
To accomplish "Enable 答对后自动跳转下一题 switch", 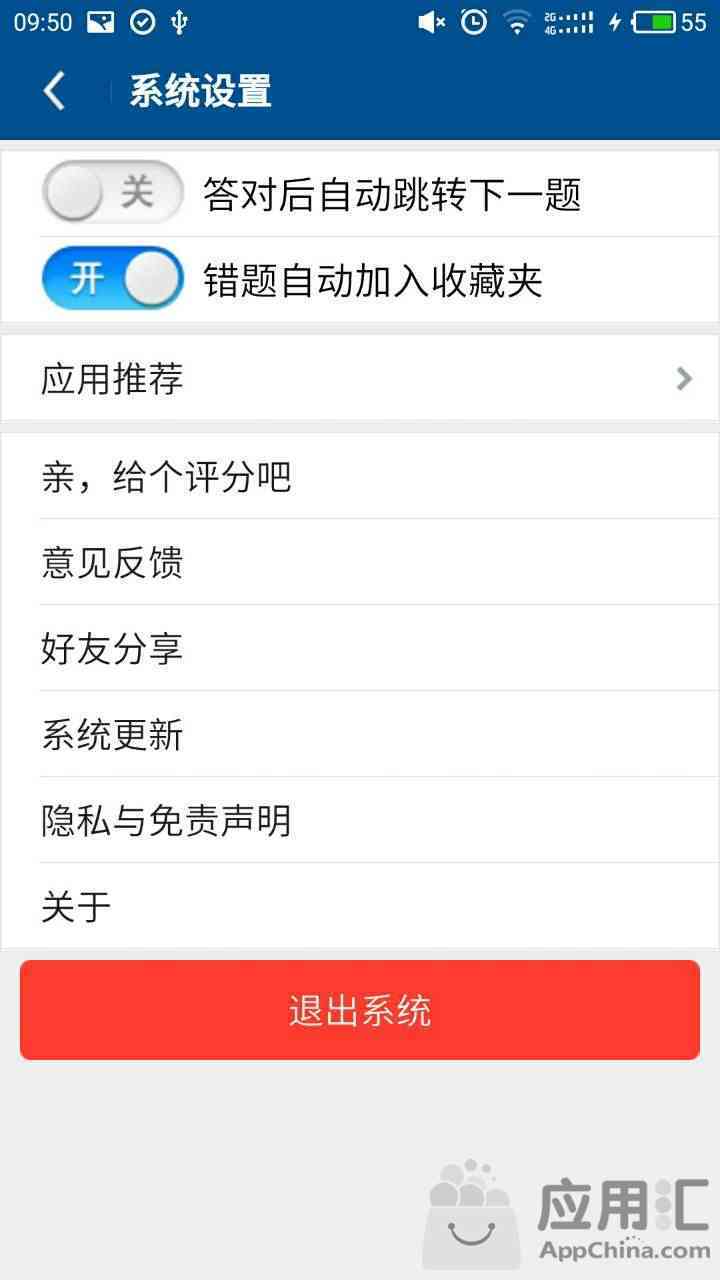I will [x=113, y=192].
